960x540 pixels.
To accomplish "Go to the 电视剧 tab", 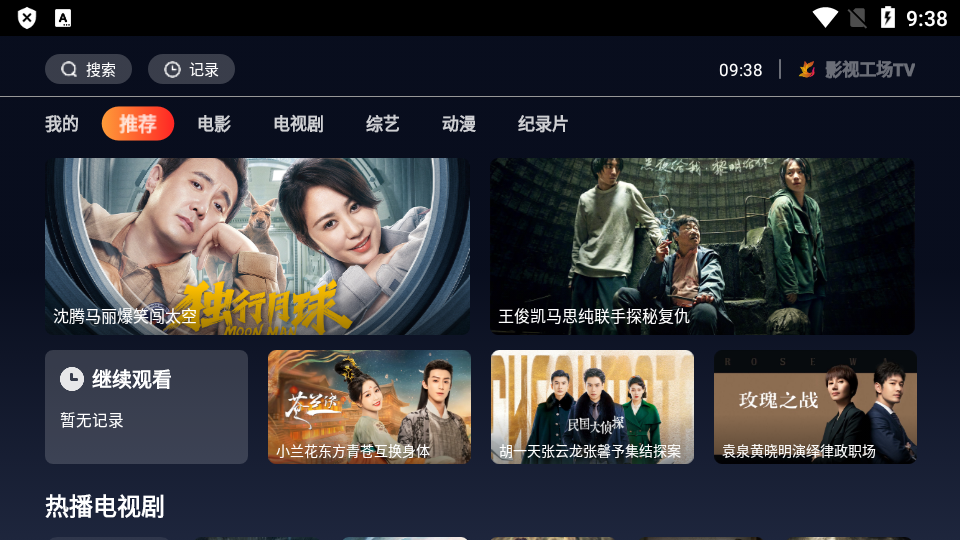I will click(x=298, y=124).
